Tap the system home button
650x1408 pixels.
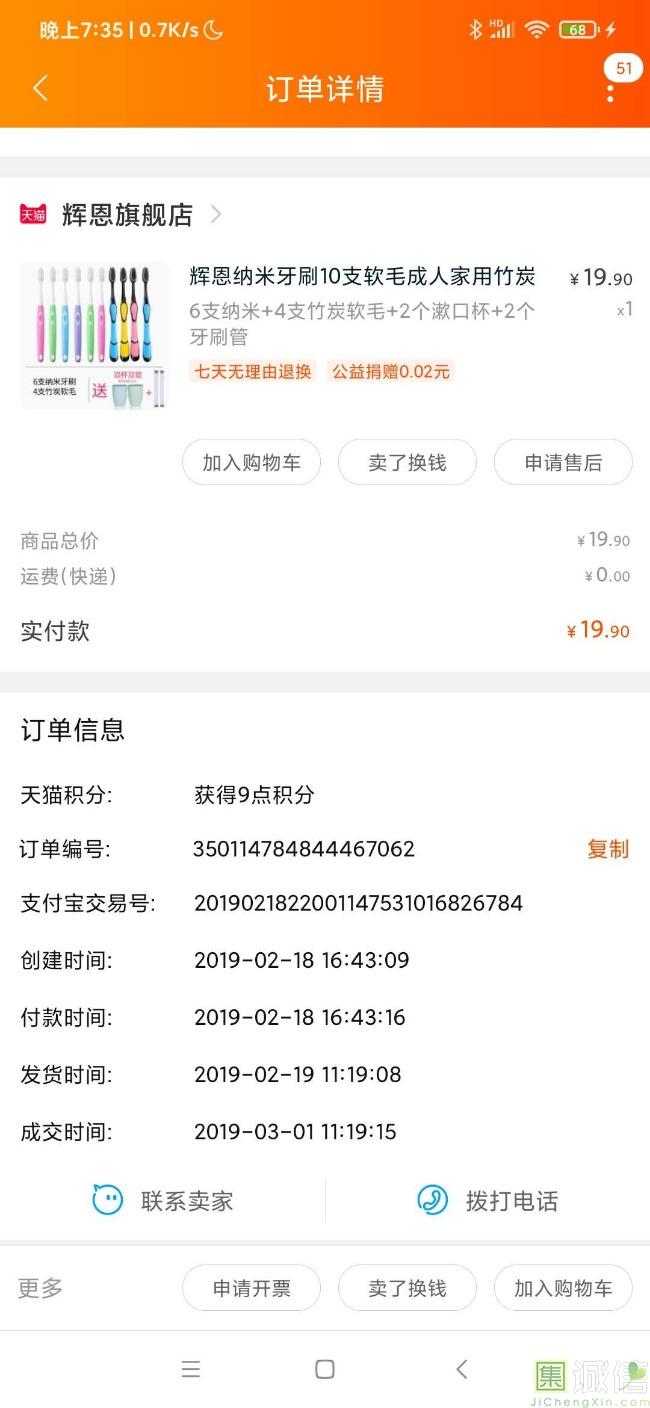[x=325, y=1369]
